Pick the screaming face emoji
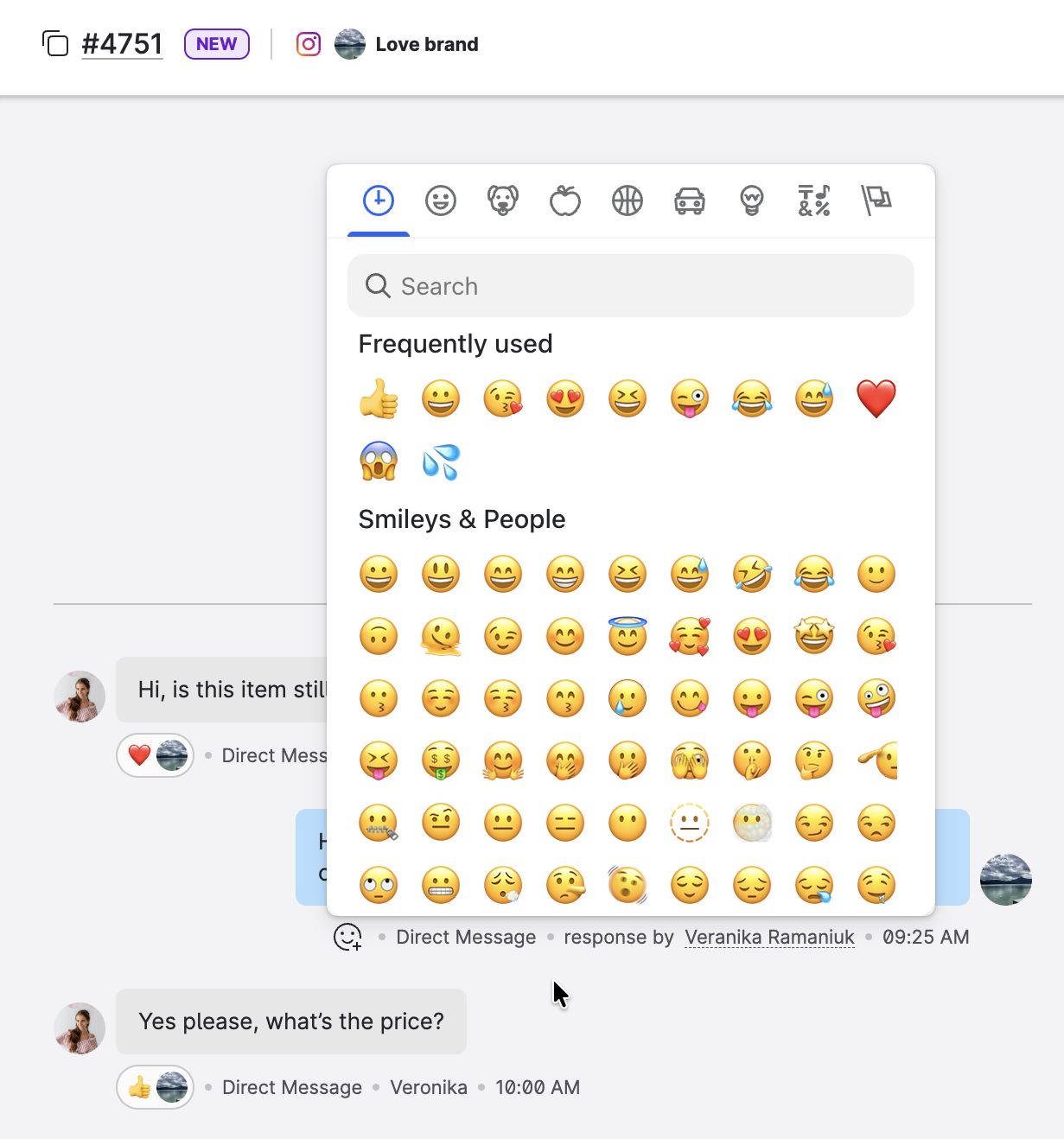Image resolution: width=1064 pixels, height=1139 pixels. (379, 461)
